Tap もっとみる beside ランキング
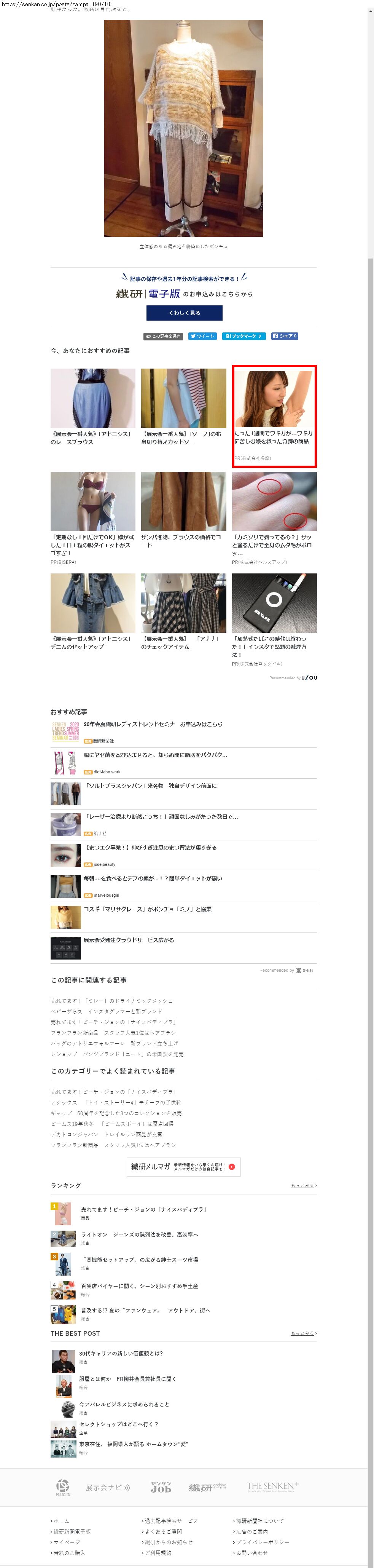 (x=304, y=1186)
